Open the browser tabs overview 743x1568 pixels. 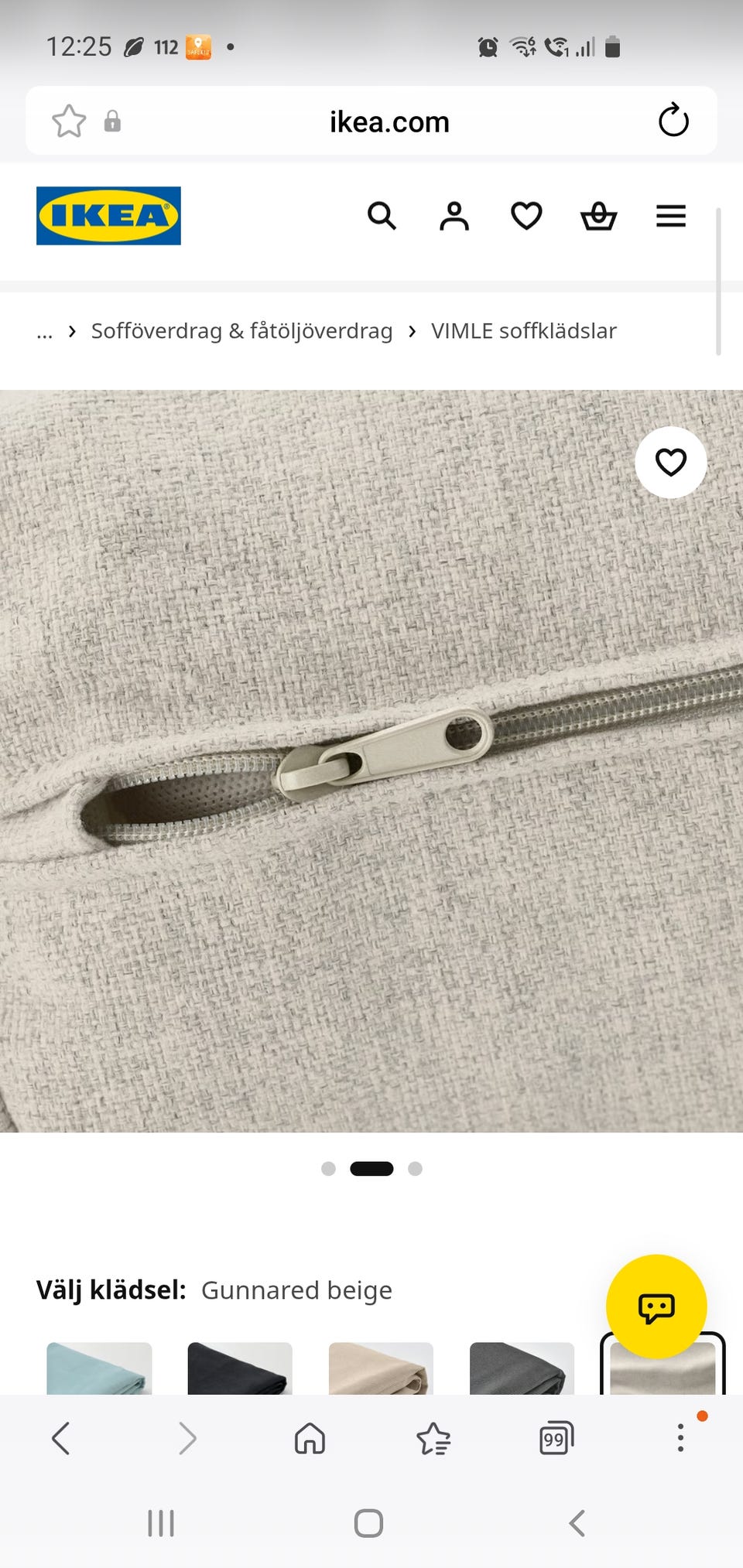click(x=556, y=1438)
